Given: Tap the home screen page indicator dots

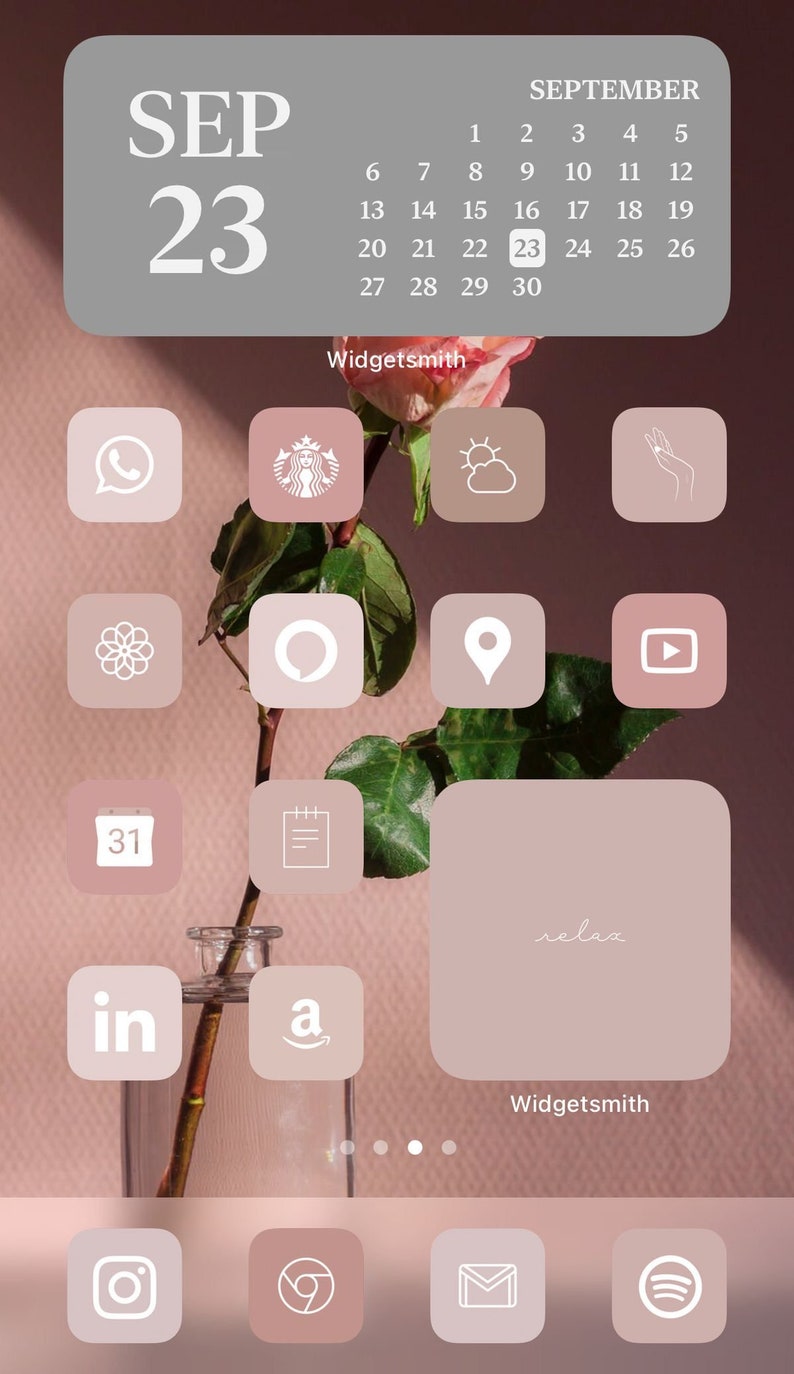Looking at the screenshot, I should pos(398,1147).
